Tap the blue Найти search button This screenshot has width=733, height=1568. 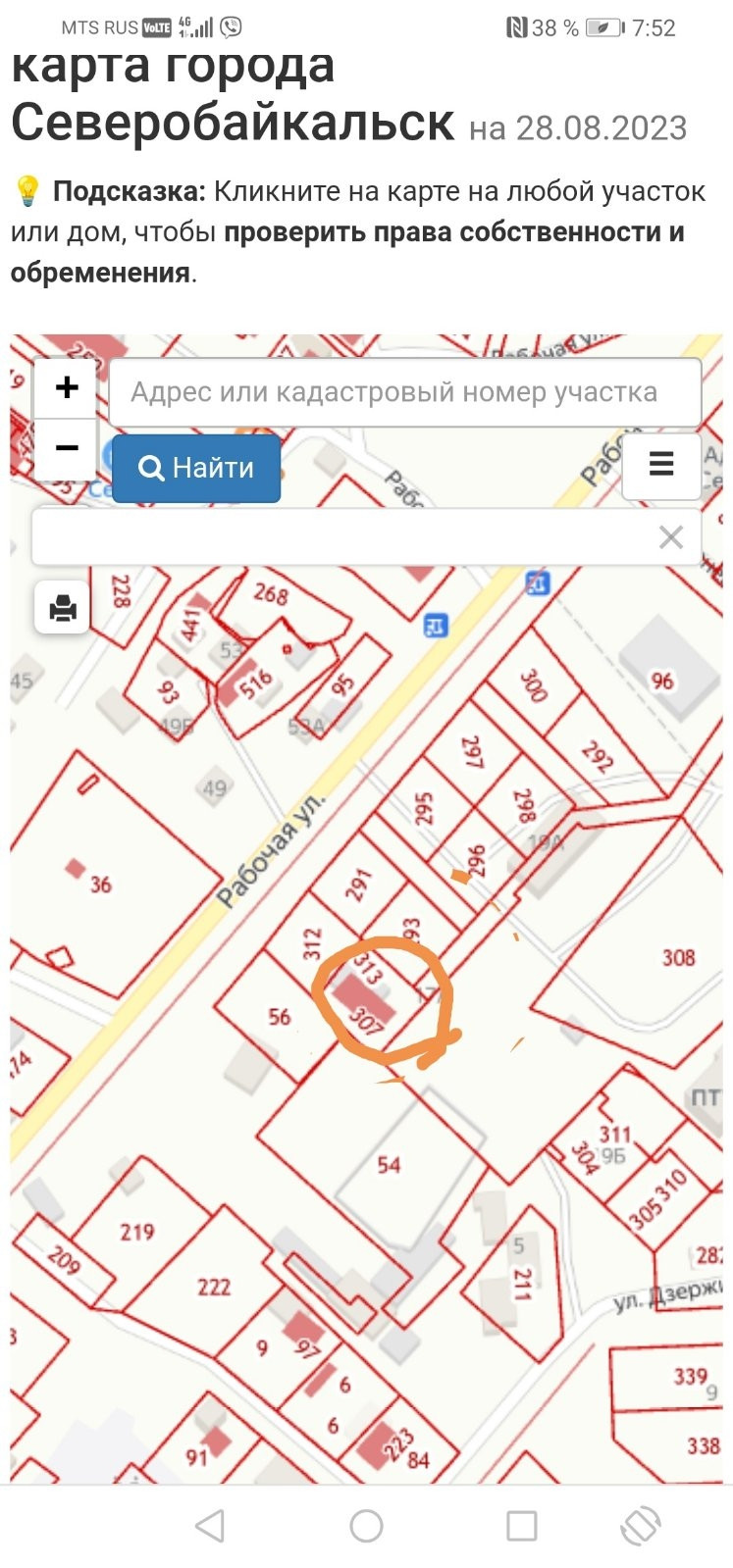(x=196, y=469)
